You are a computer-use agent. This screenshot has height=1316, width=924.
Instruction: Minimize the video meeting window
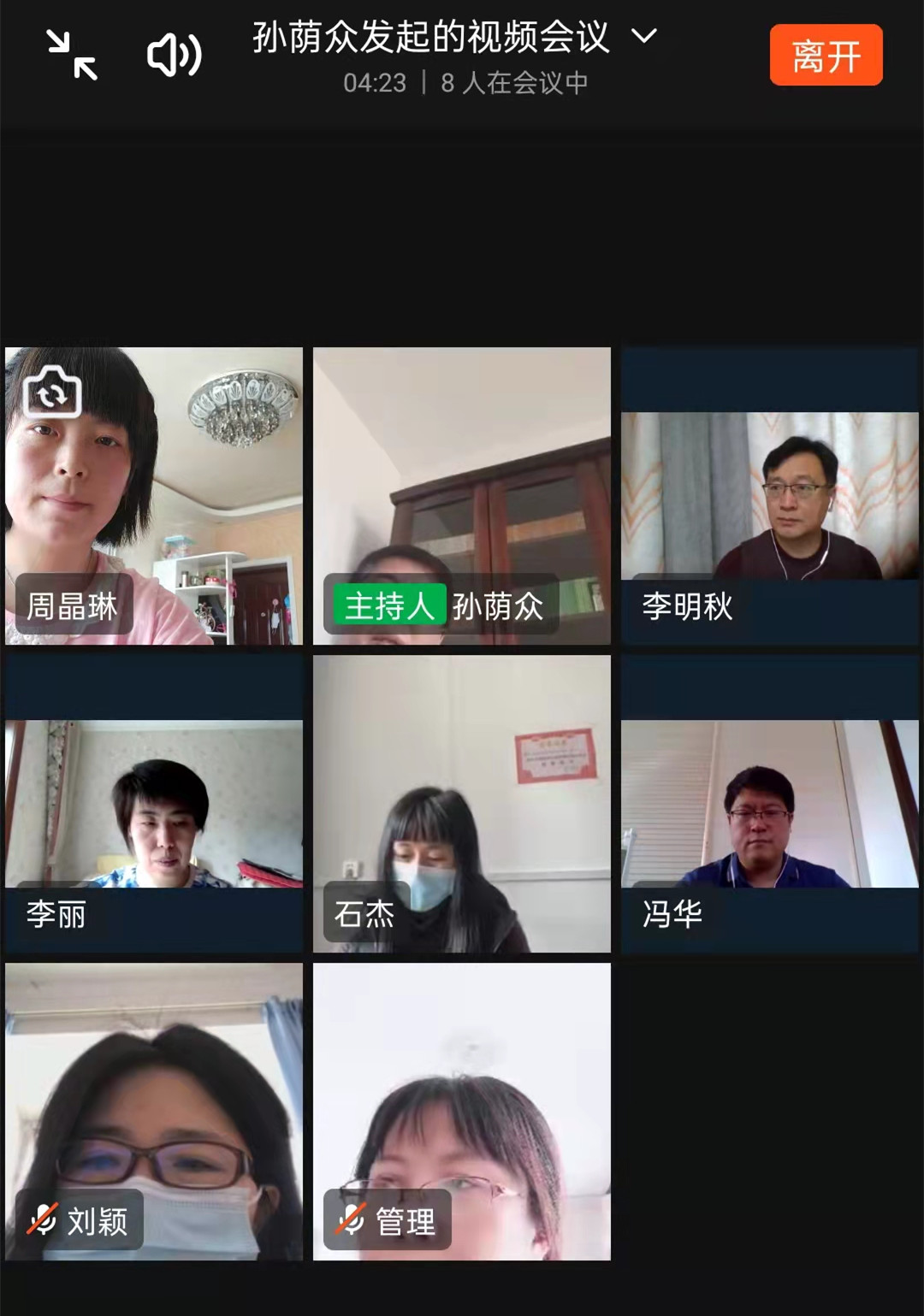coord(72,56)
